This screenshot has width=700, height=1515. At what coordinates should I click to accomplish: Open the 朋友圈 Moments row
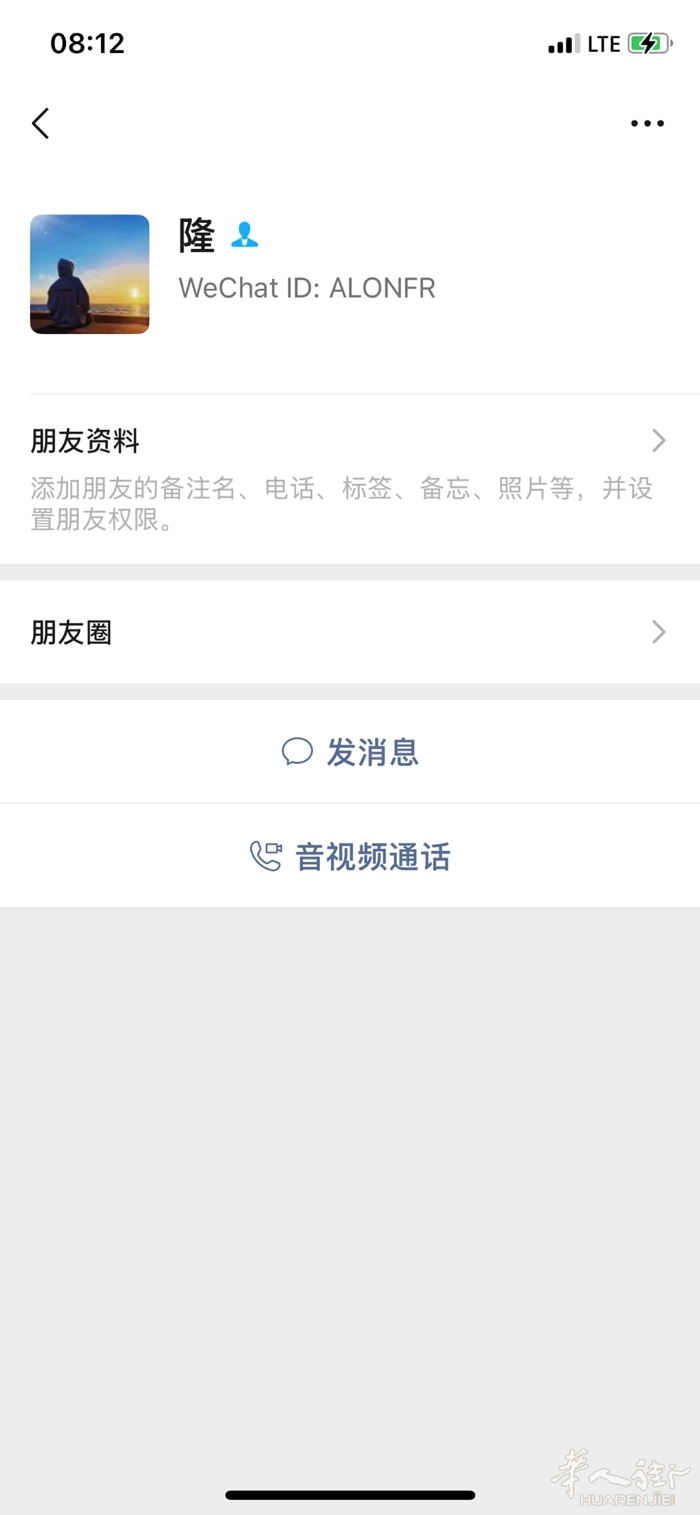(x=350, y=632)
